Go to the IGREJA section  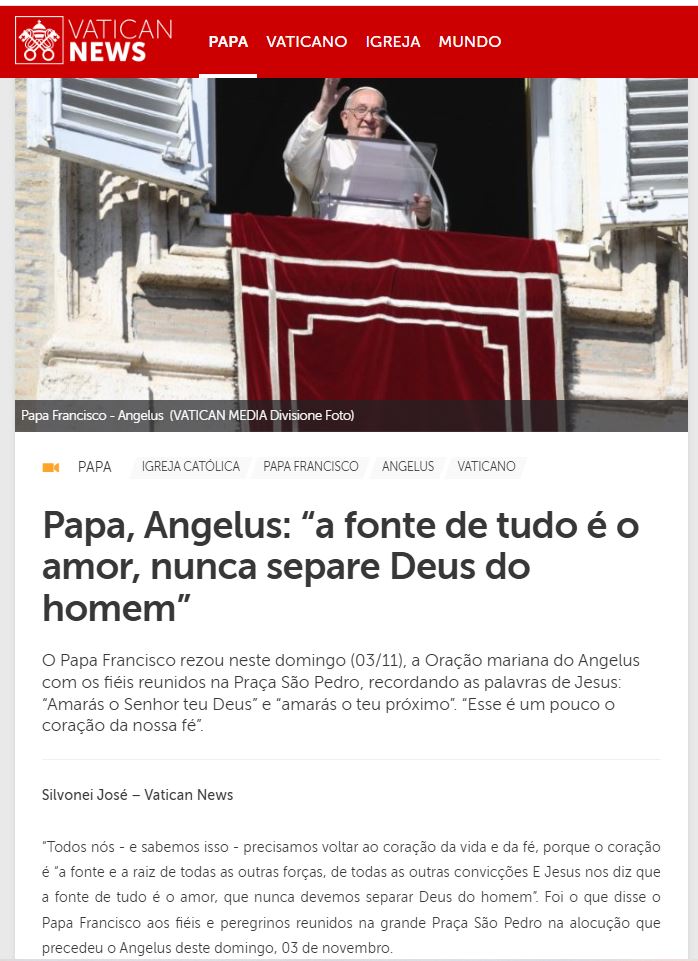[x=393, y=42]
